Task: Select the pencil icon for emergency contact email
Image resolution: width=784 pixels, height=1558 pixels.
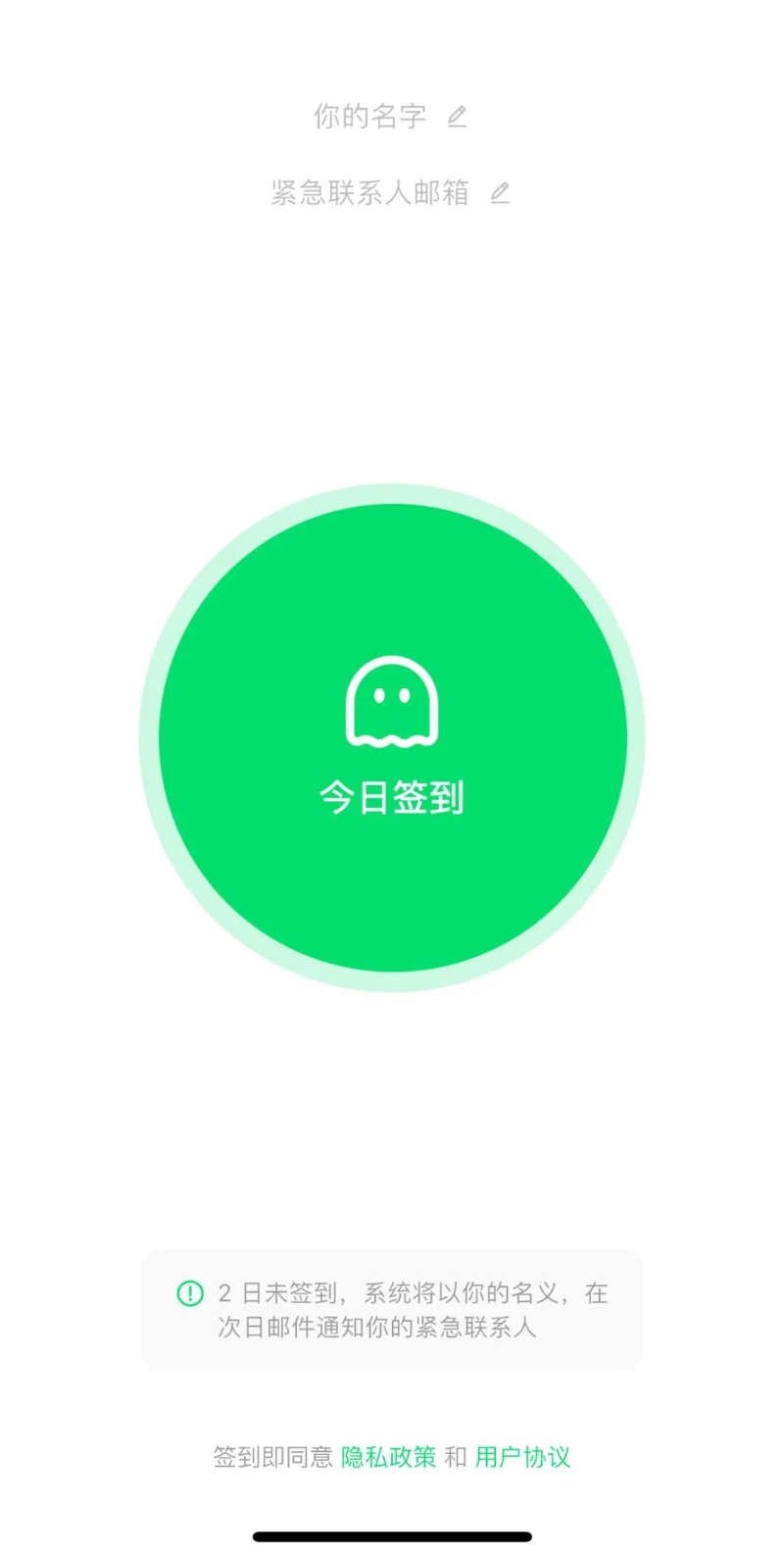Action: click(500, 193)
